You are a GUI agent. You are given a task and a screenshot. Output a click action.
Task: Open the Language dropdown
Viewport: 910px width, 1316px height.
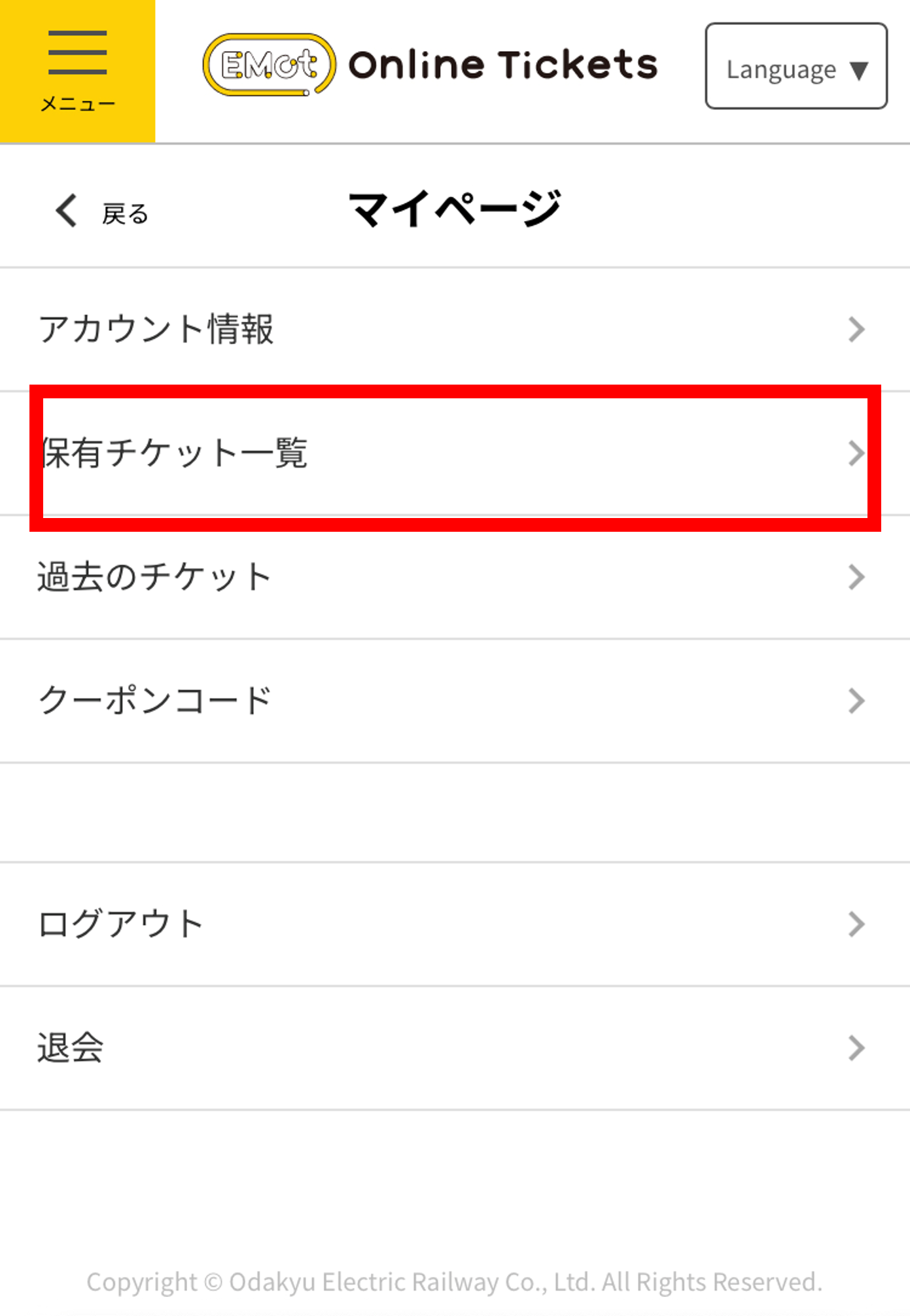[796, 67]
